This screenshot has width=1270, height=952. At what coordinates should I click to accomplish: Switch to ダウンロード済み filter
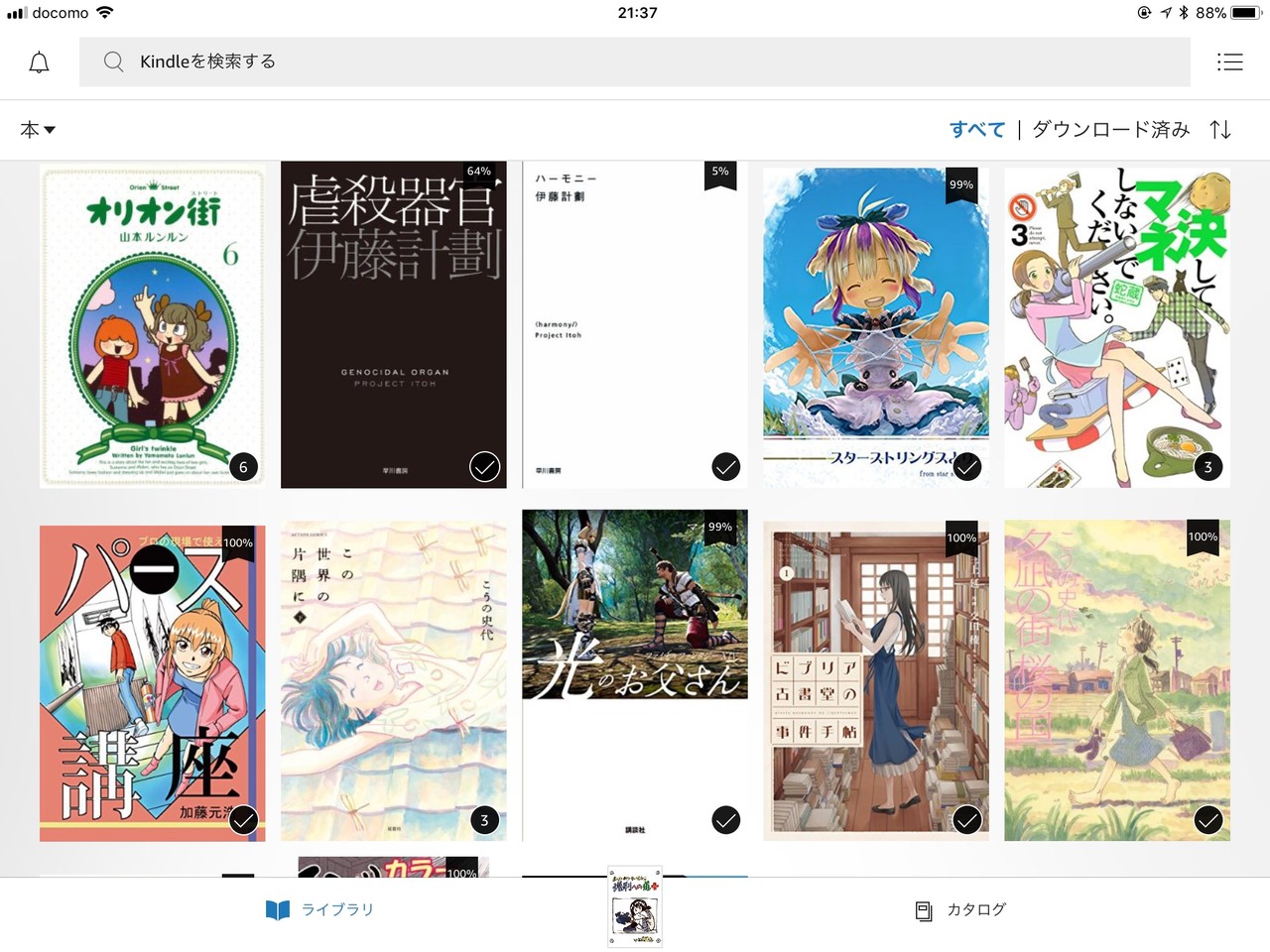[1110, 129]
